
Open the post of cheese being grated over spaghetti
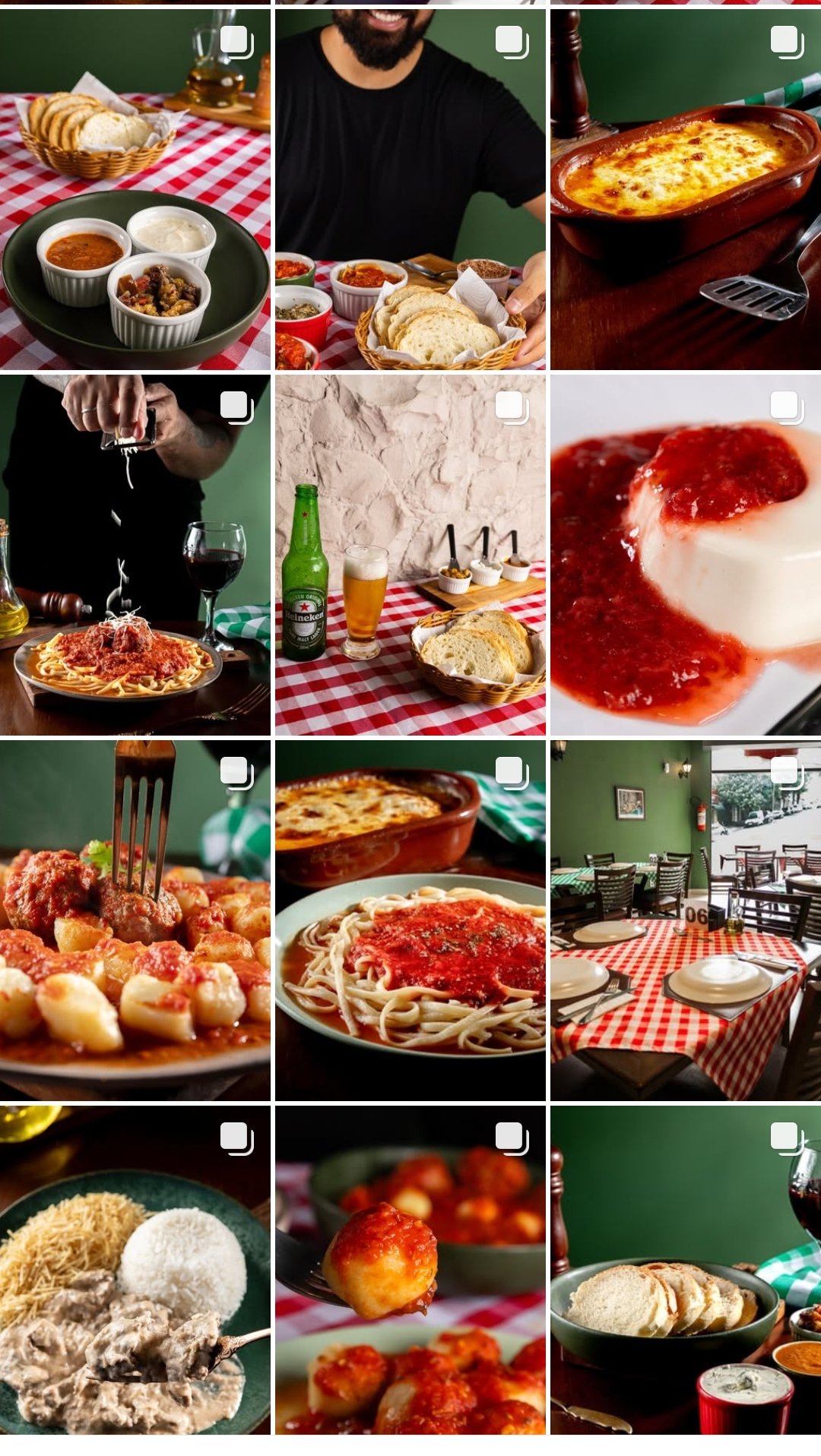tap(135, 555)
